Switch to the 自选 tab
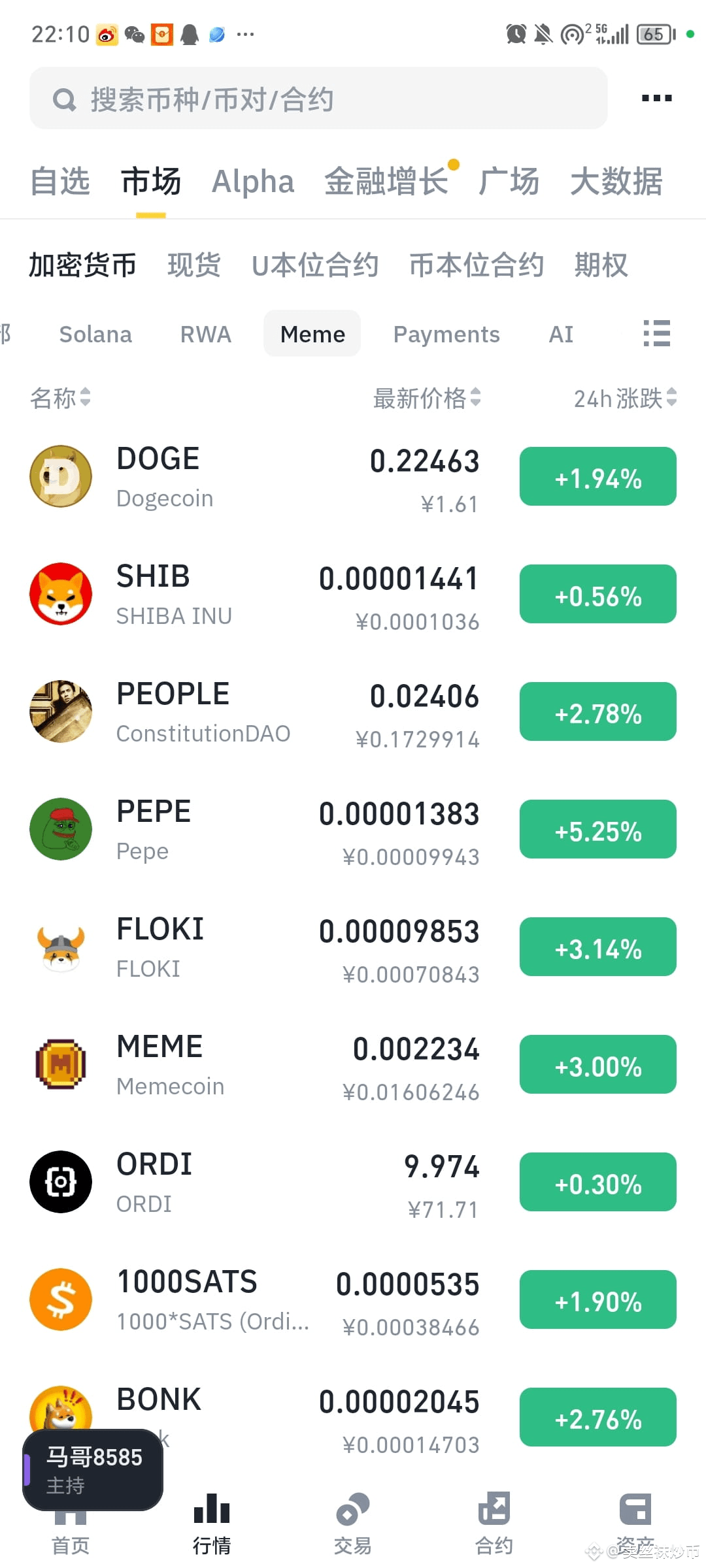Screen dimensions: 706x1568 point(60,182)
